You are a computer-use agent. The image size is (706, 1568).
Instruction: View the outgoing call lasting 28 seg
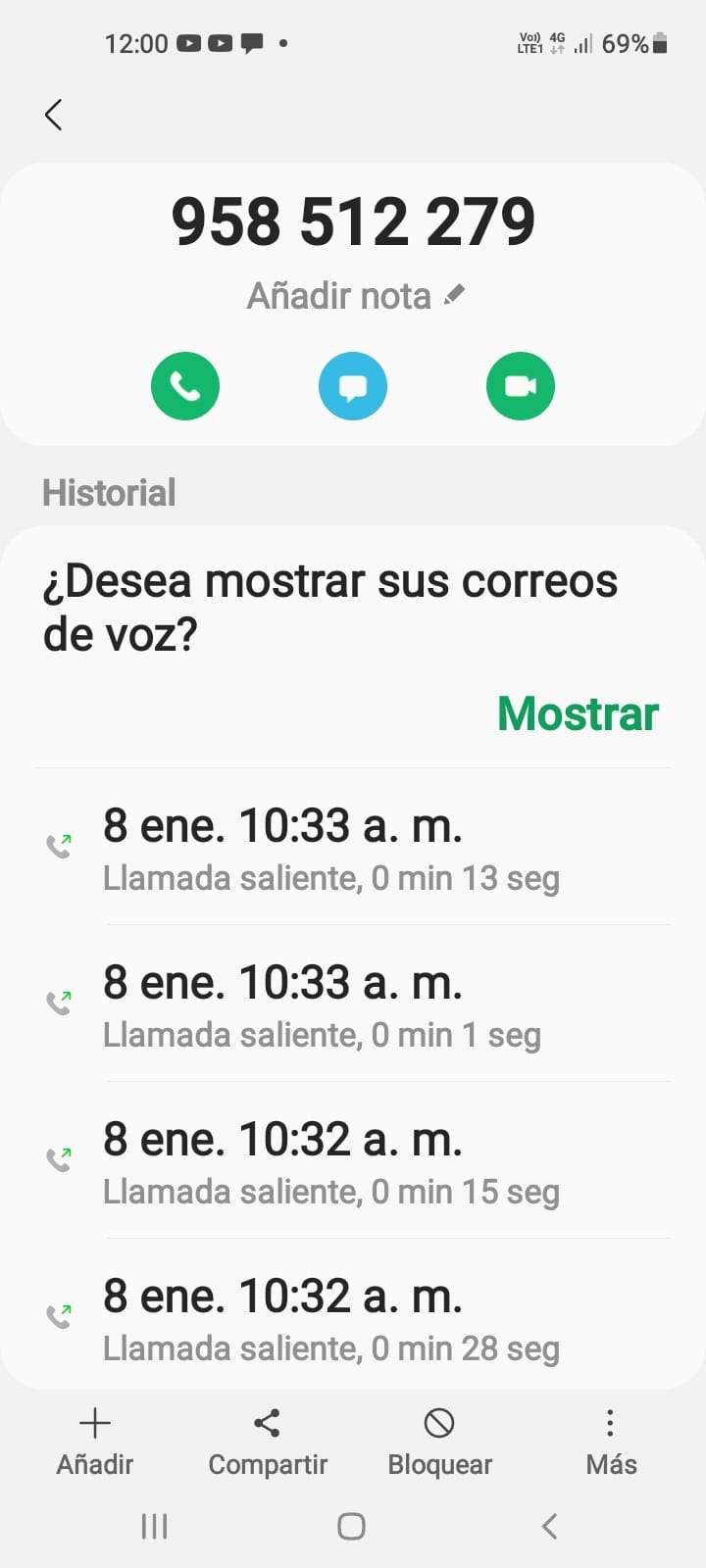tap(353, 1317)
